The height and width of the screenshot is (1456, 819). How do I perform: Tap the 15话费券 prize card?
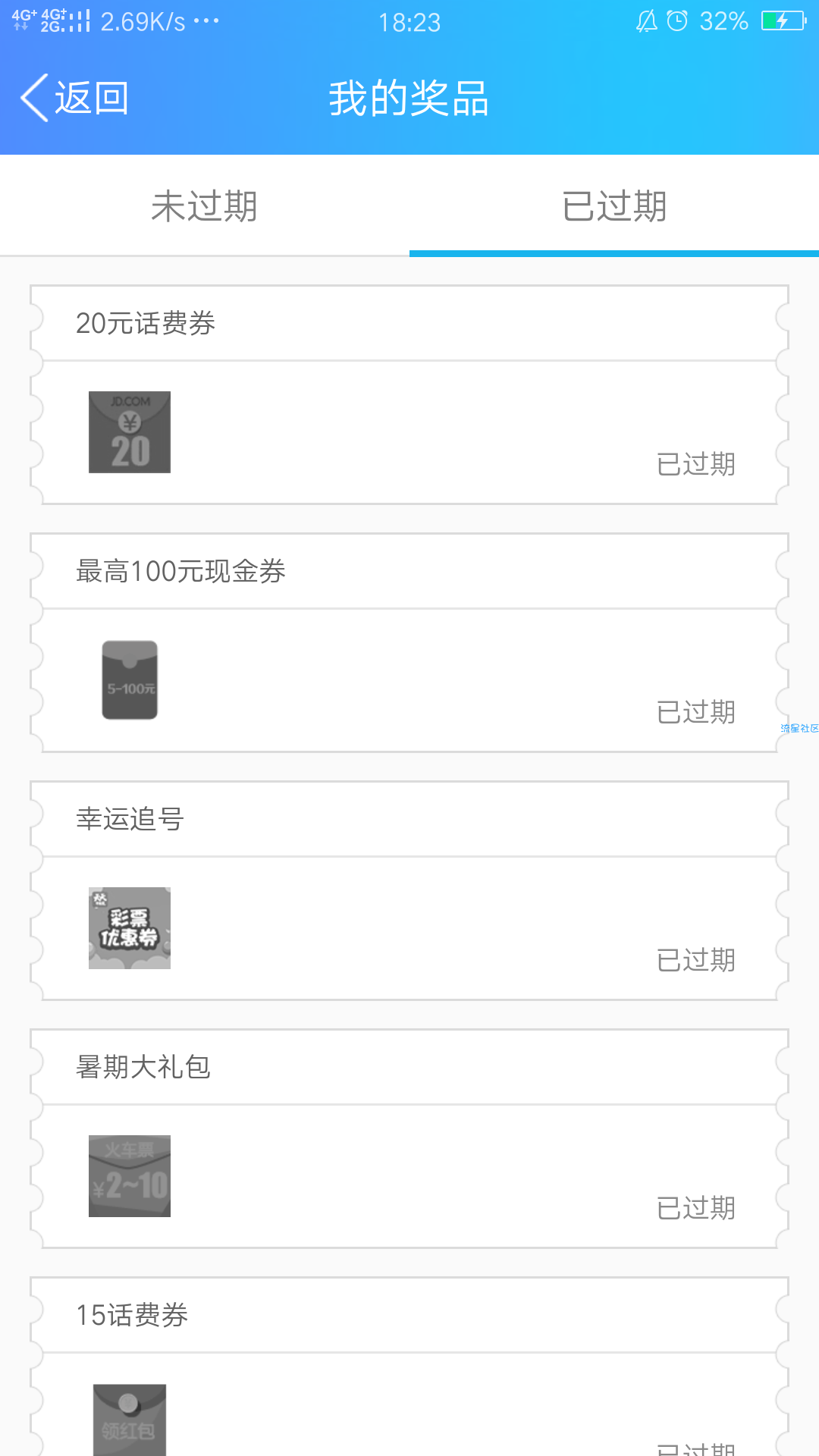pos(409,1367)
